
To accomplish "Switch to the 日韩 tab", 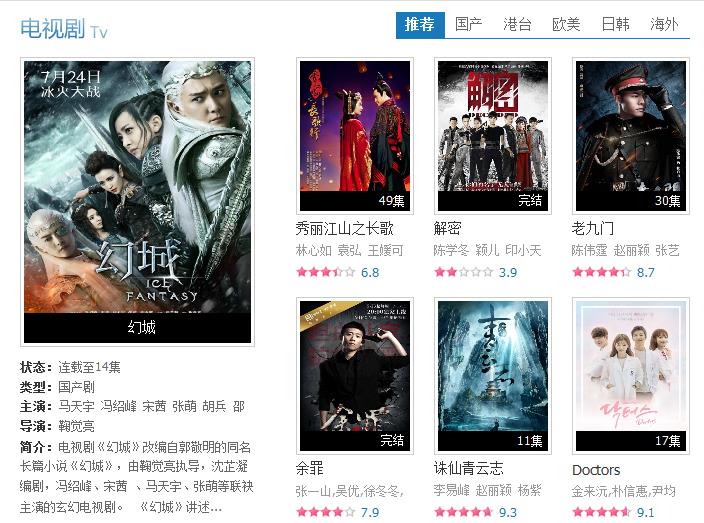I will click(615, 25).
